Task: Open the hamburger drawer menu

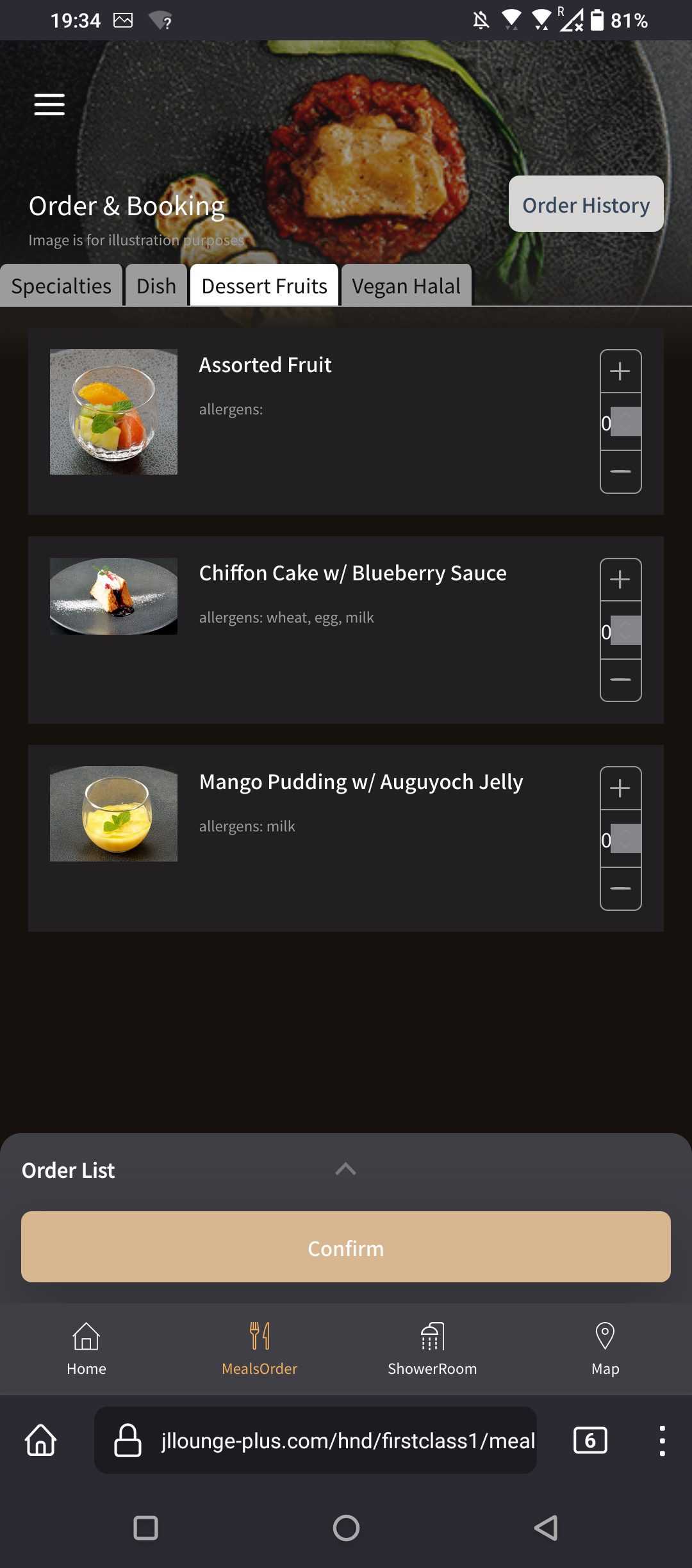Action: [x=49, y=104]
